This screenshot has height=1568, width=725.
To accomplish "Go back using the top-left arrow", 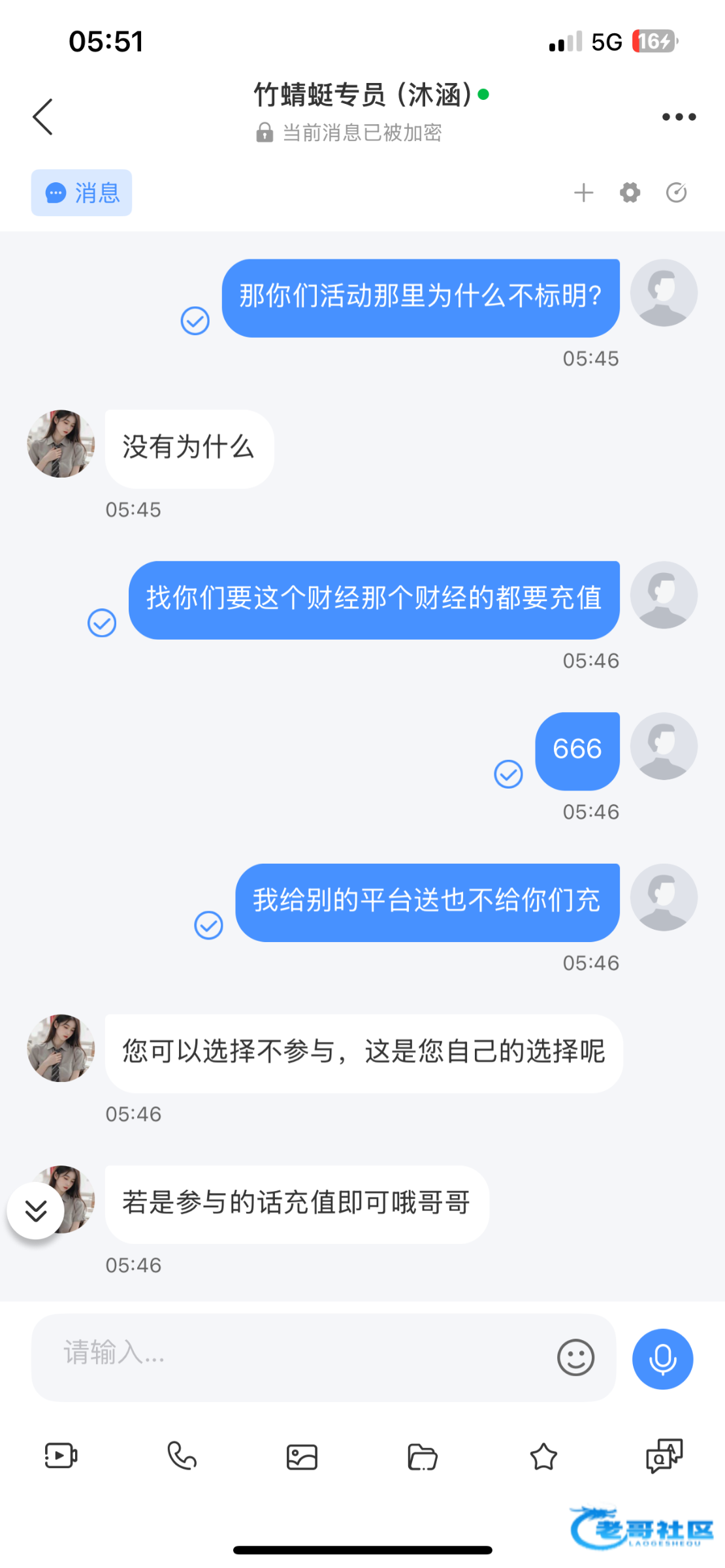I will [x=42, y=117].
